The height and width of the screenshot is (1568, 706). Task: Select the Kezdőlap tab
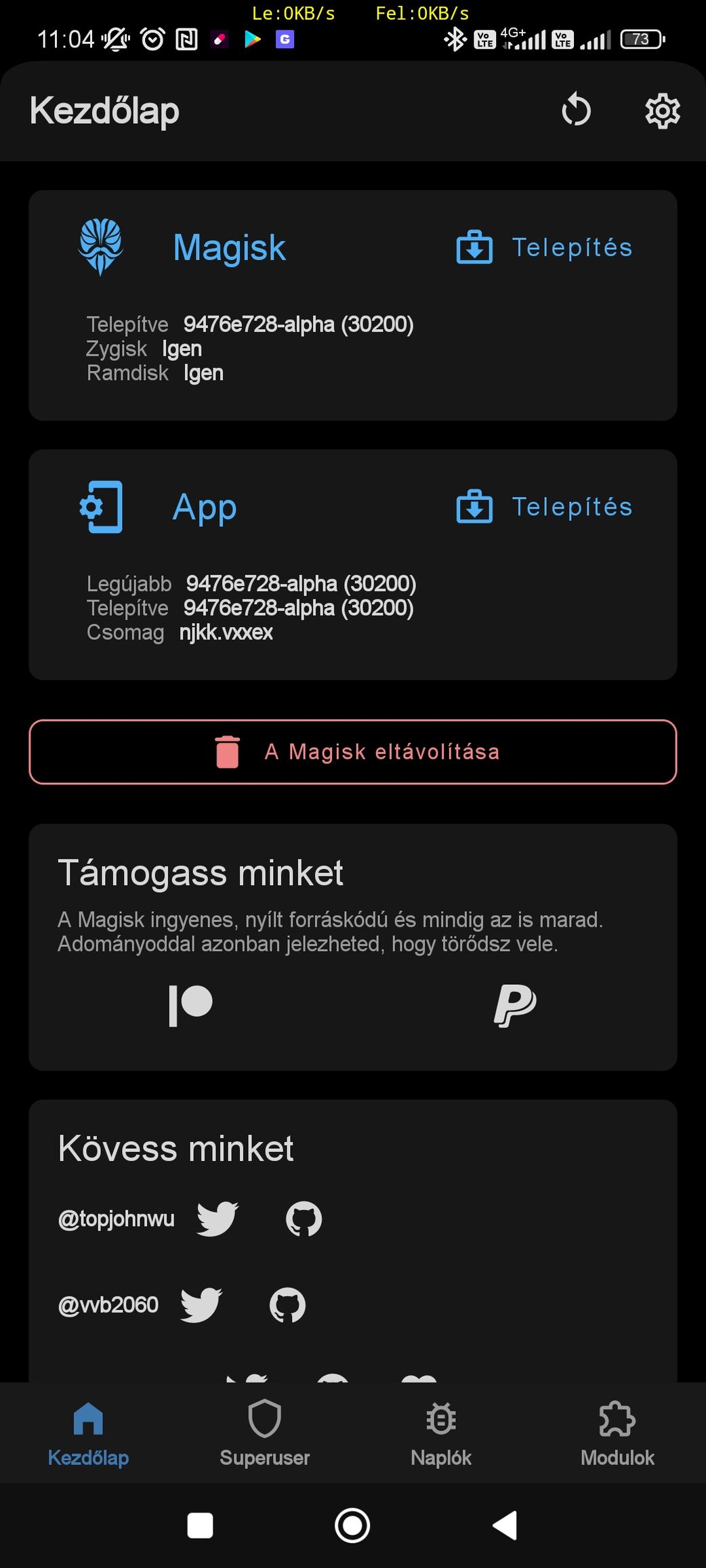[88, 1433]
